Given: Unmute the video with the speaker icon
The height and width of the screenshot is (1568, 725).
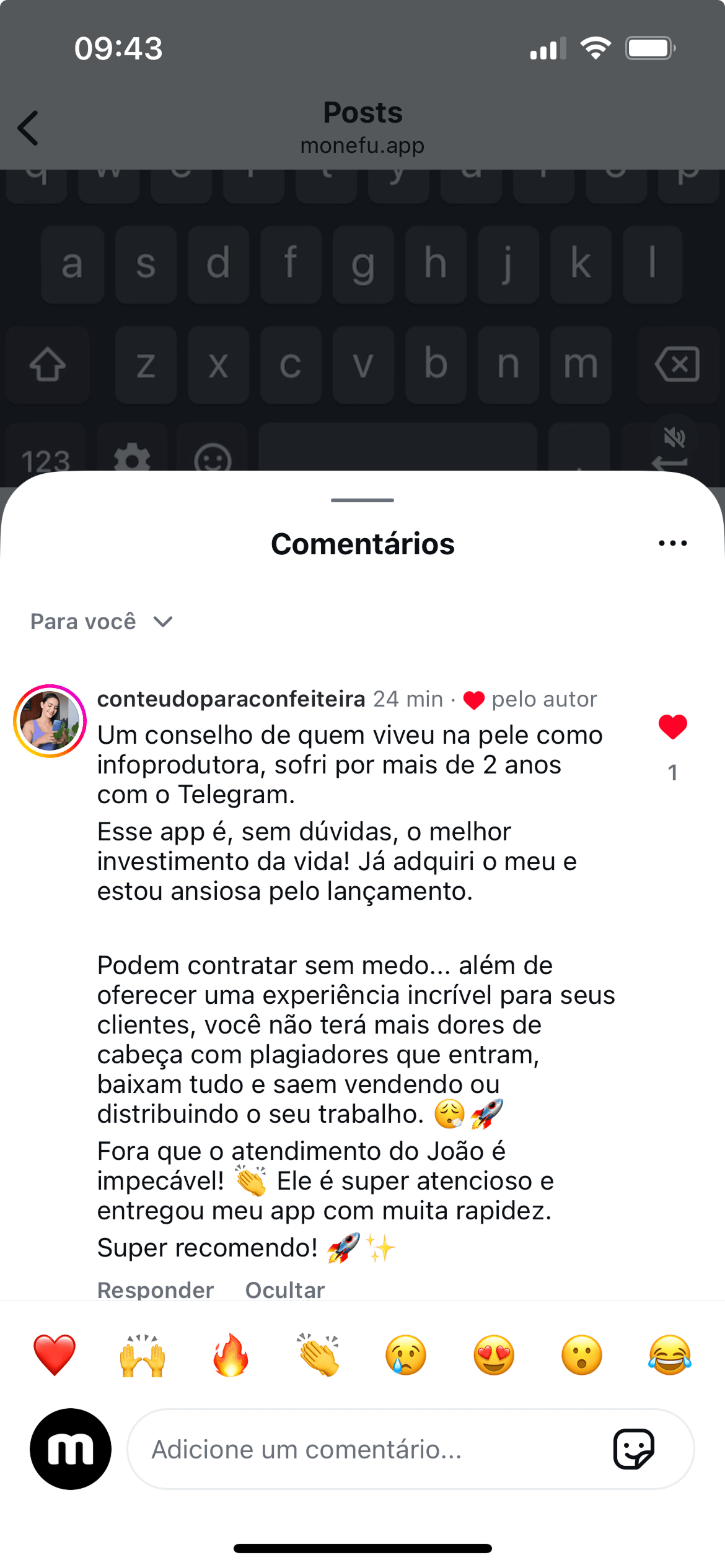Looking at the screenshot, I should point(674,437).
